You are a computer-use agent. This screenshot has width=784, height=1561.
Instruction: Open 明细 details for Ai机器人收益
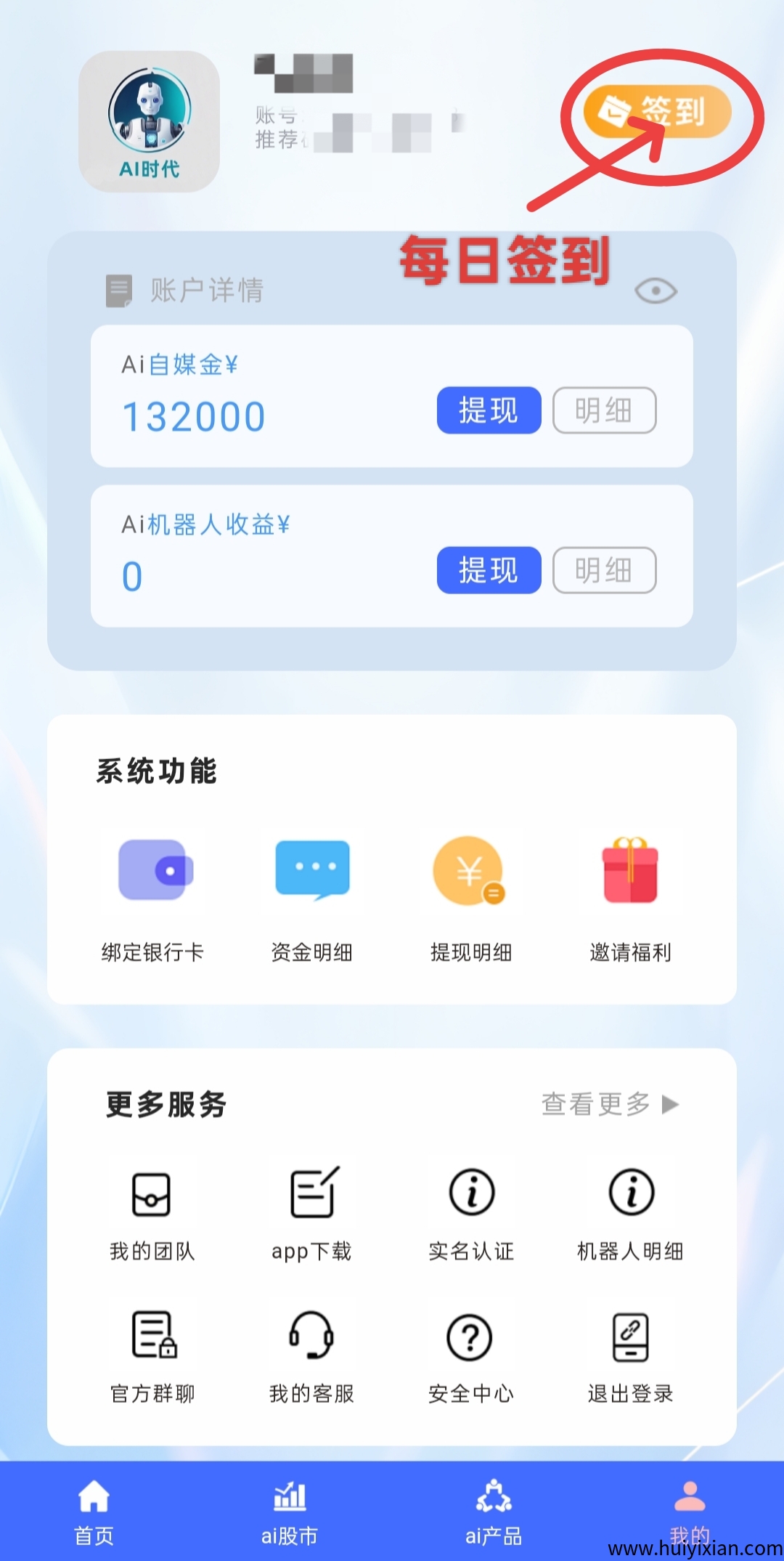604,571
